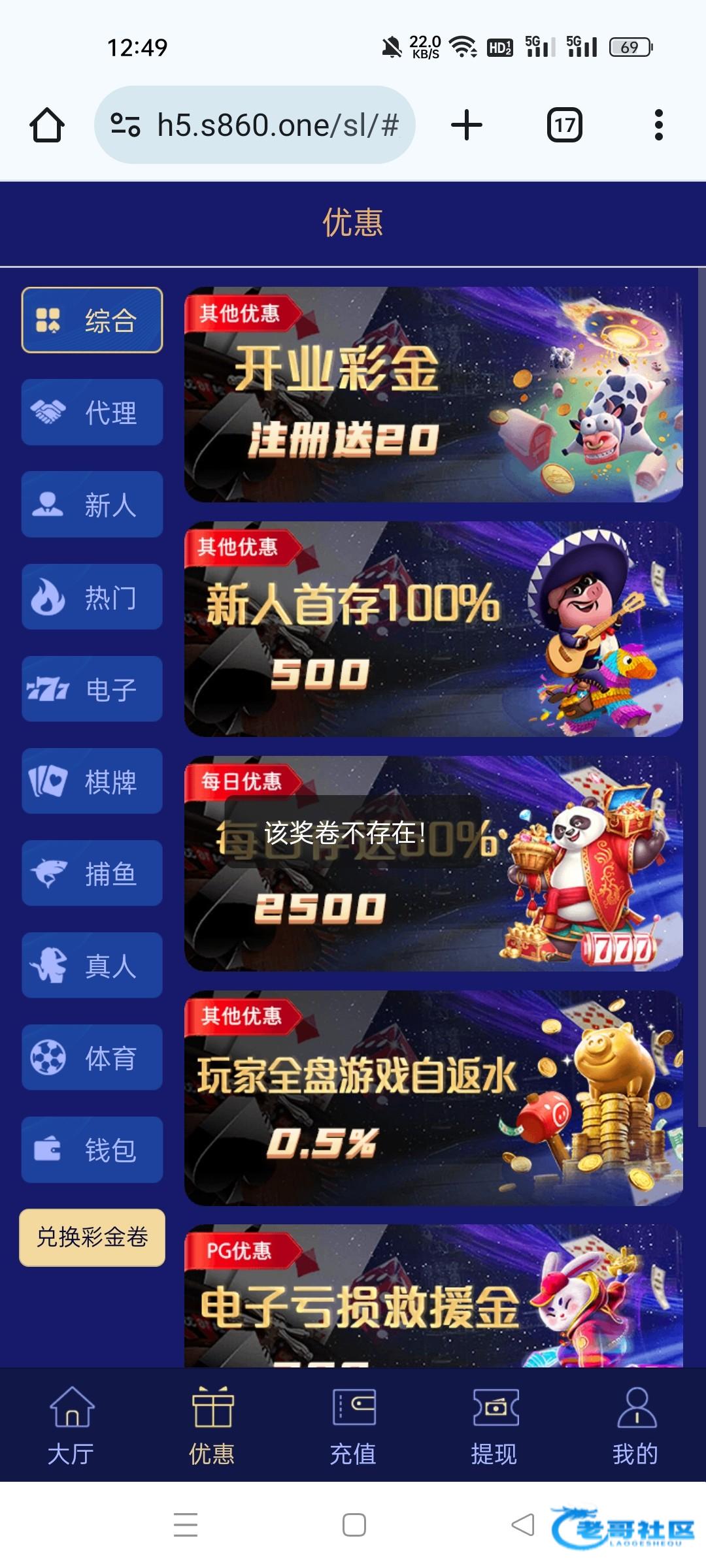706x1568 pixels.
Task: Switch to the 热门 category
Action: click(x=92, y=596)
